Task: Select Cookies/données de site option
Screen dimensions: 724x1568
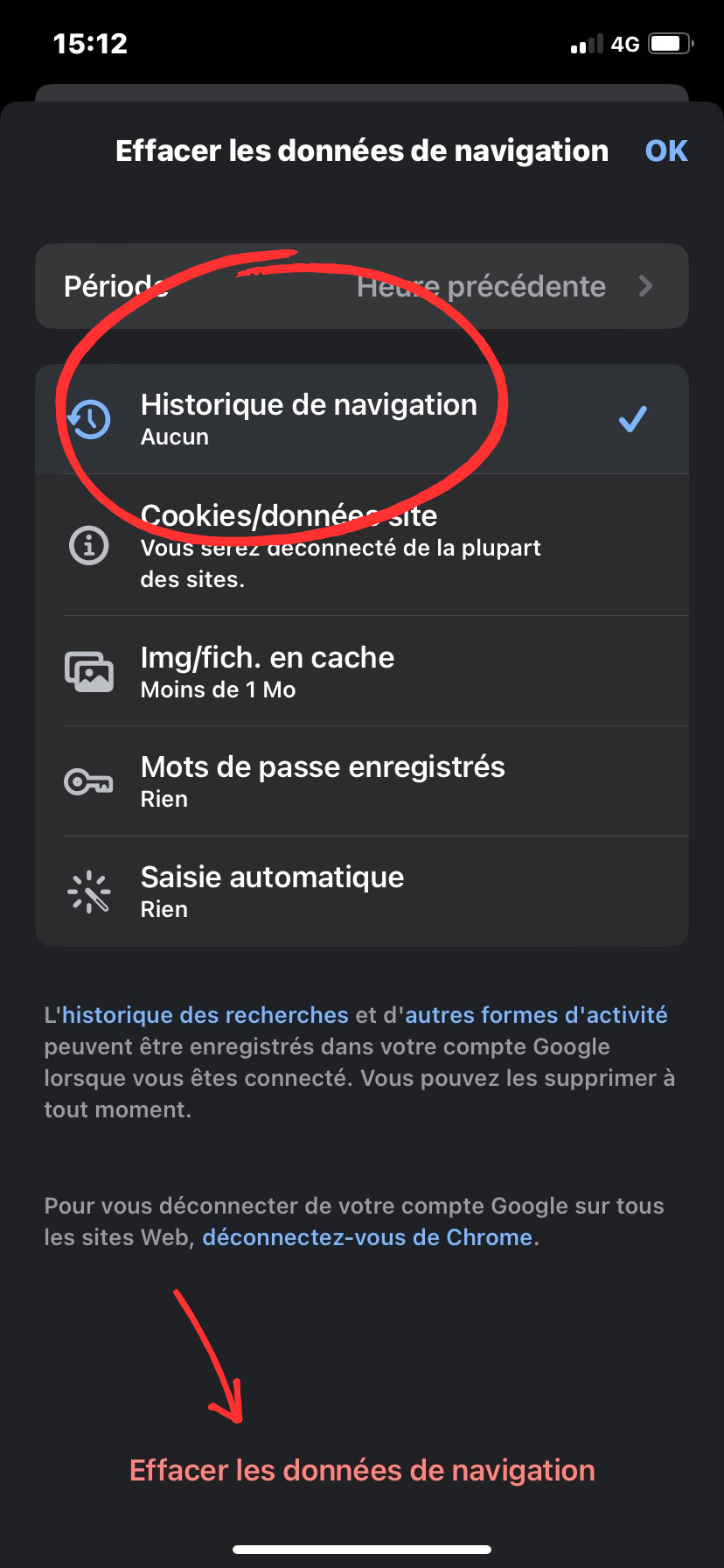Action: coord(361,545)
